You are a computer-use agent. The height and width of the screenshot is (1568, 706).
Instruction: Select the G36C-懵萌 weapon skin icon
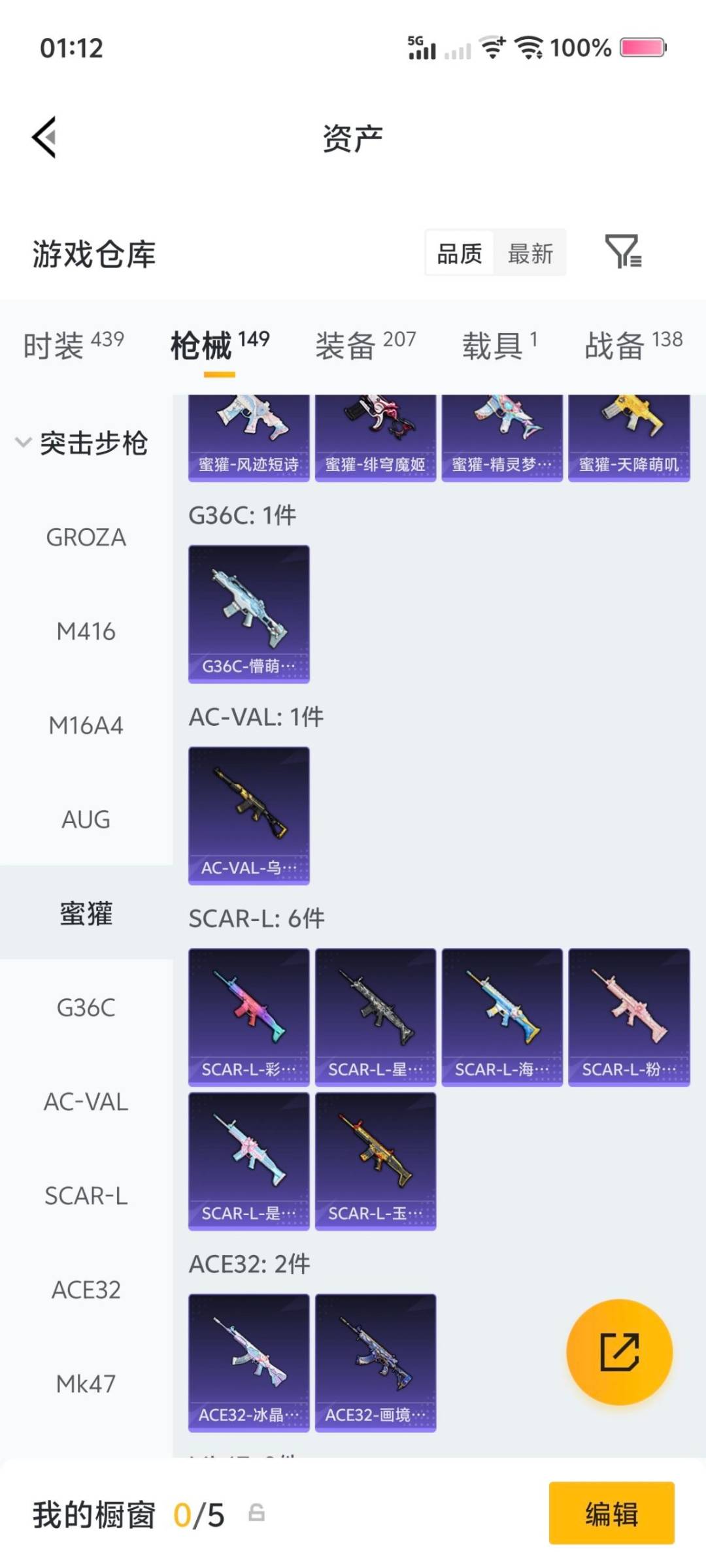tap(249, 614)
